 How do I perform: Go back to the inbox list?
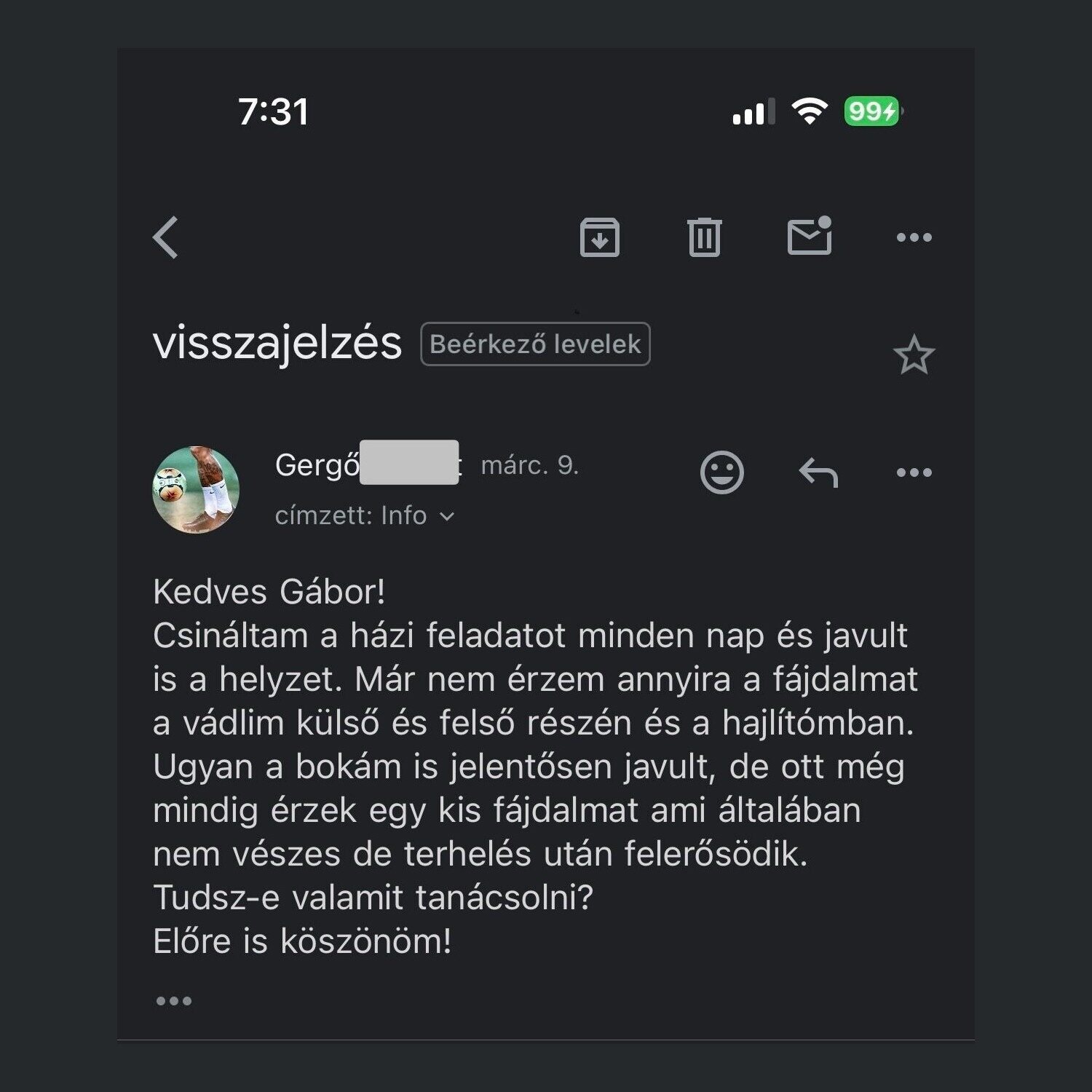point(166,237)
